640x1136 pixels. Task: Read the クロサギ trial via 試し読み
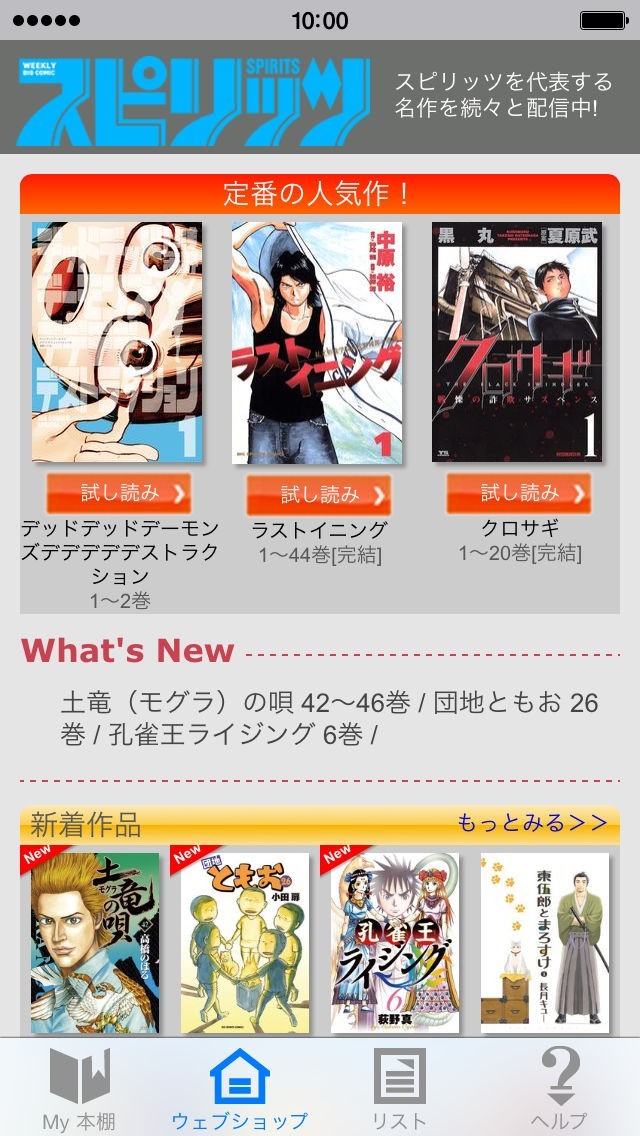519,493
